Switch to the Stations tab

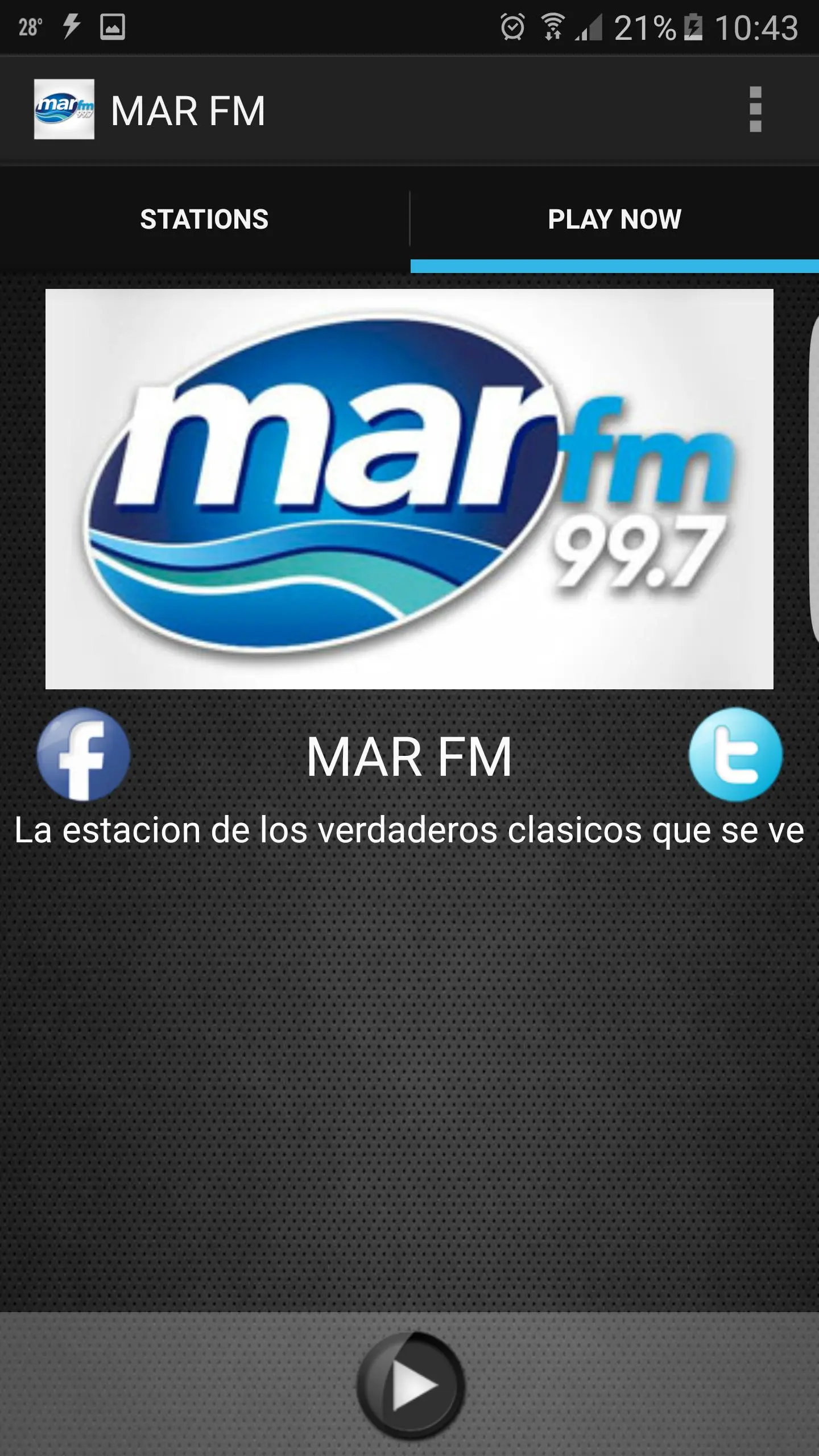204,219
